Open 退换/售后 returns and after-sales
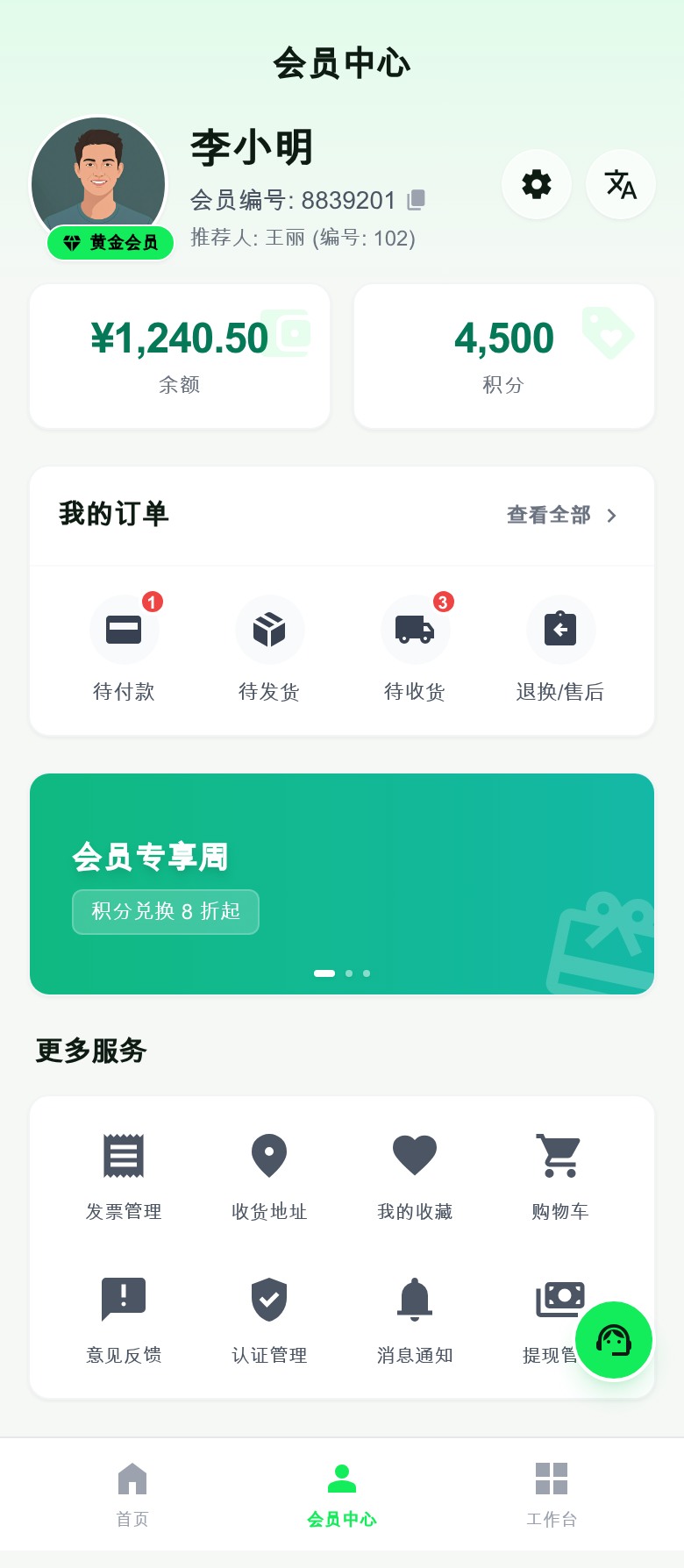The height and width of the screenshot is (1568, 684). pyautogui.click(x=560, y=649)
